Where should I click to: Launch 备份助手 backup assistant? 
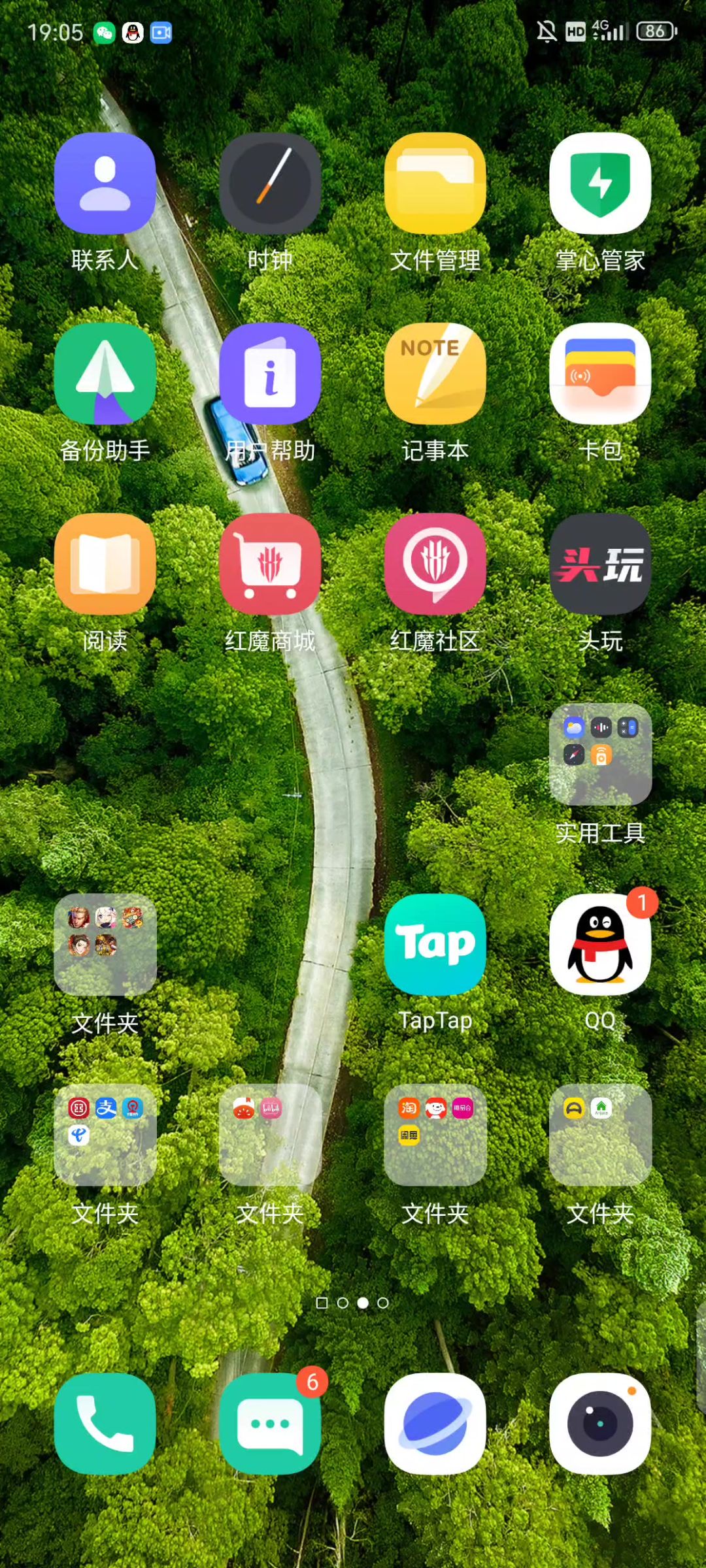click(x=105, y=374)
